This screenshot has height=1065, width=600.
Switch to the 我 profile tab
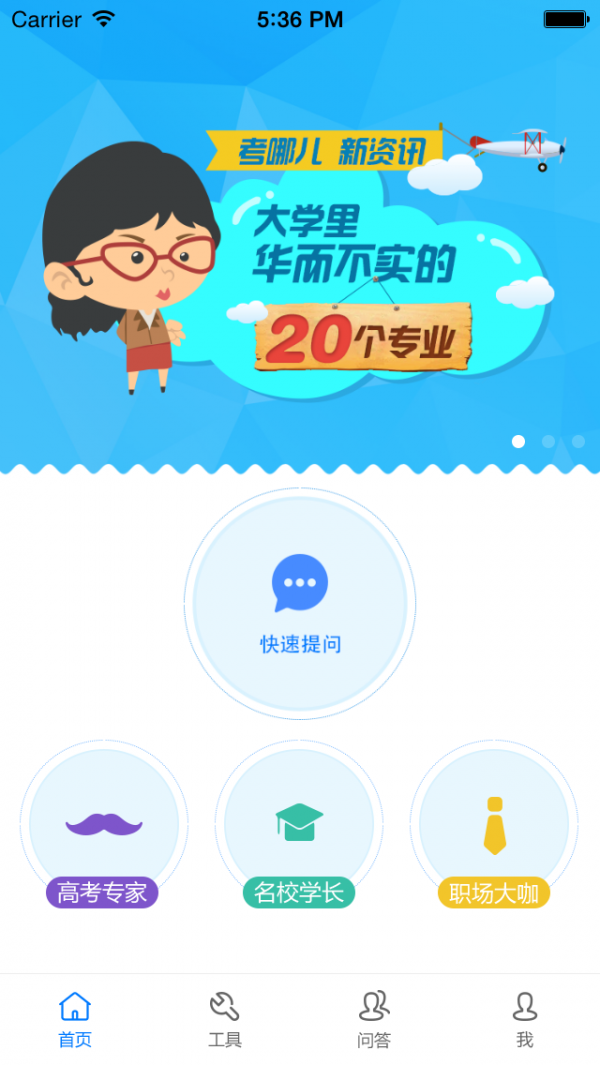[x=524, y=1019]
